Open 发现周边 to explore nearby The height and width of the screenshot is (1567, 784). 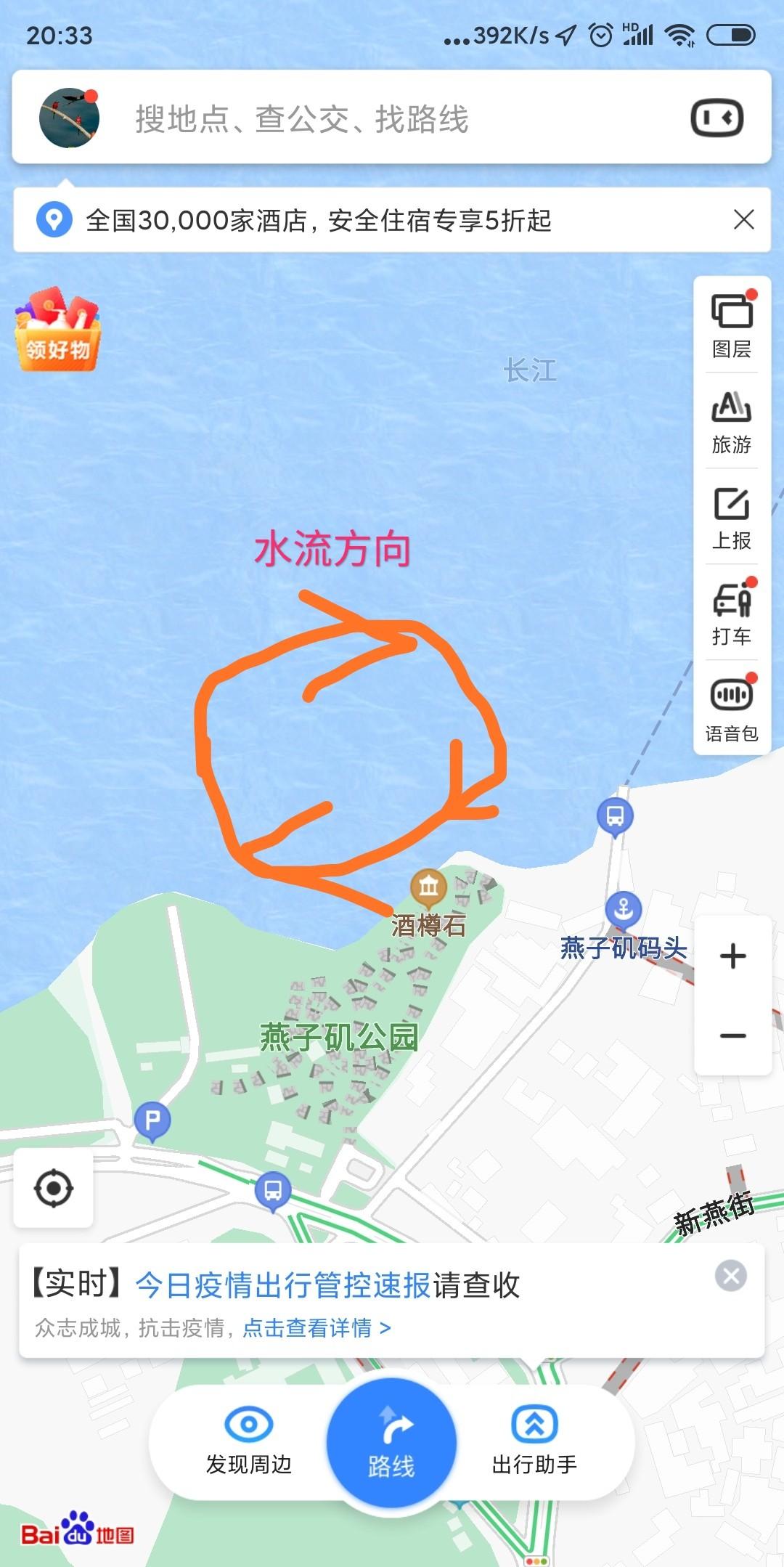click(x=249, y=1441)
